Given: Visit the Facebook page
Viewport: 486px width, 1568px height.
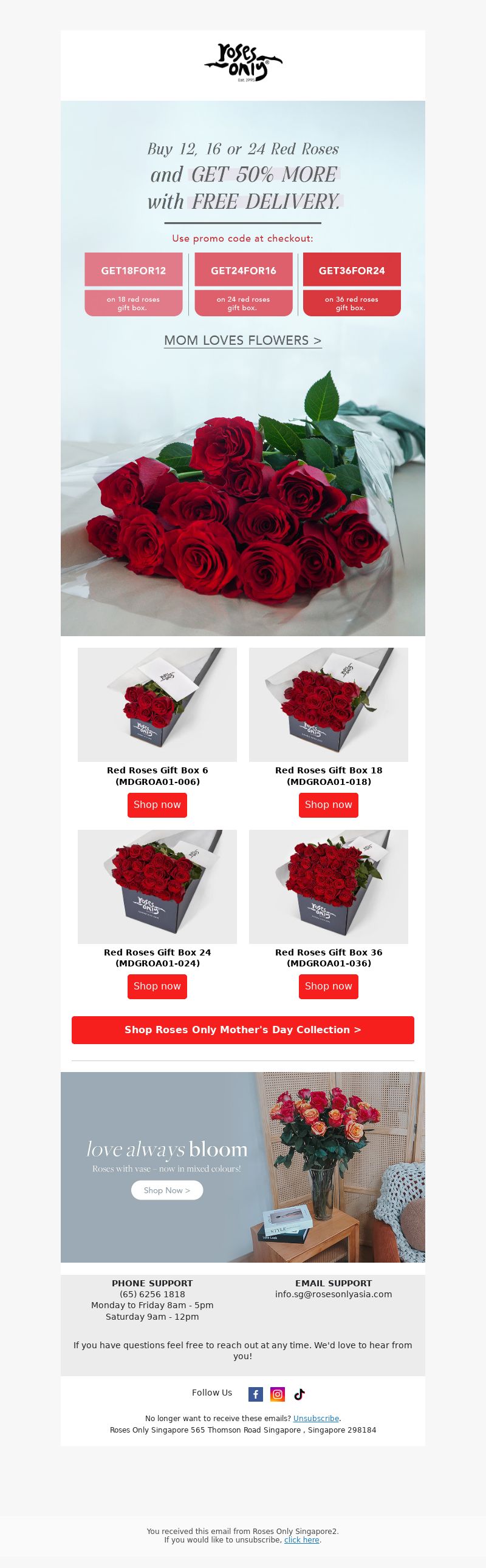Looking at the screenshot, I should click(256, 1394).
